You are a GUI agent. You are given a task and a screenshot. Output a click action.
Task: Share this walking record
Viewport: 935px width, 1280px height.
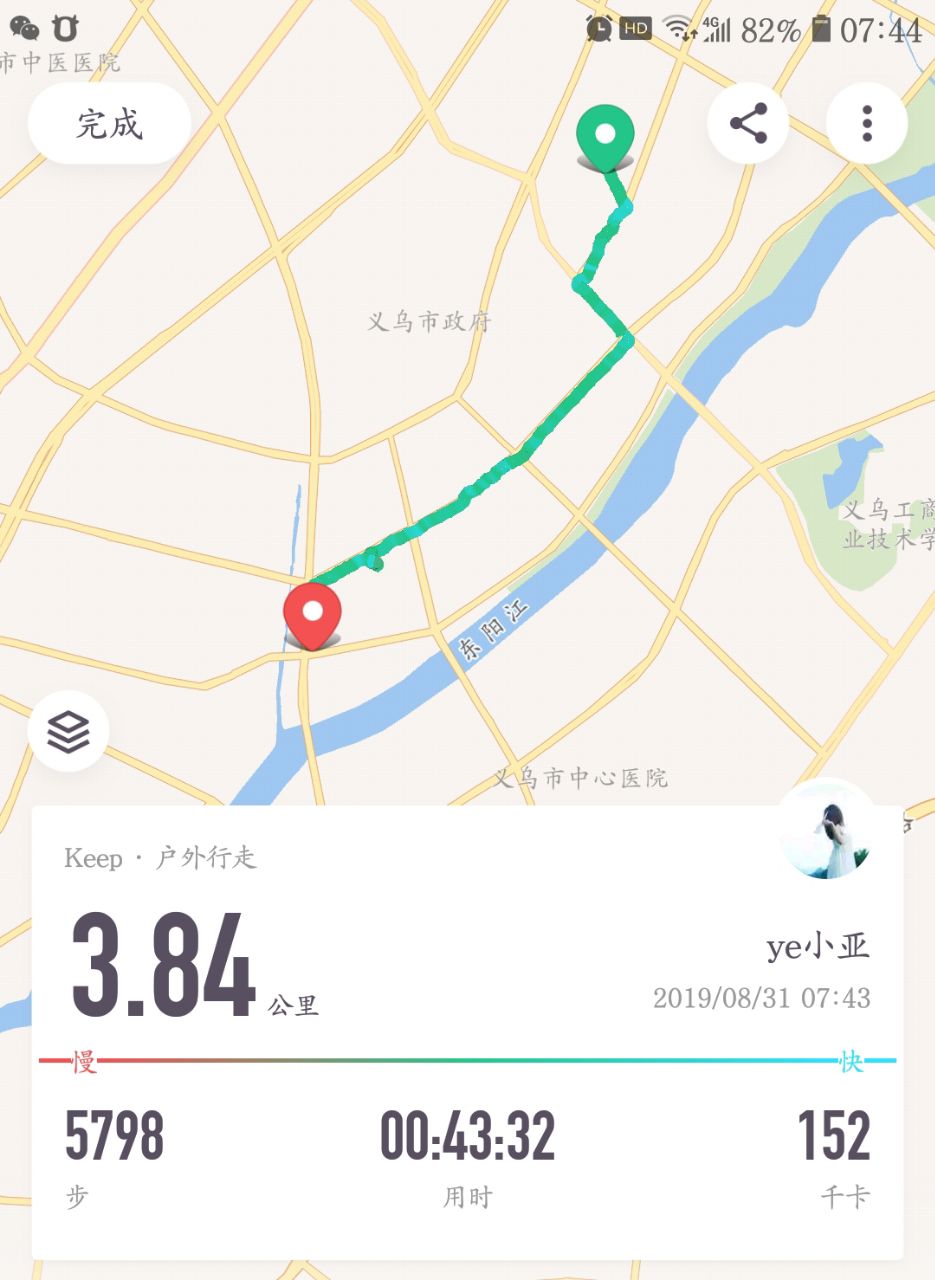(x=748, y=124)
